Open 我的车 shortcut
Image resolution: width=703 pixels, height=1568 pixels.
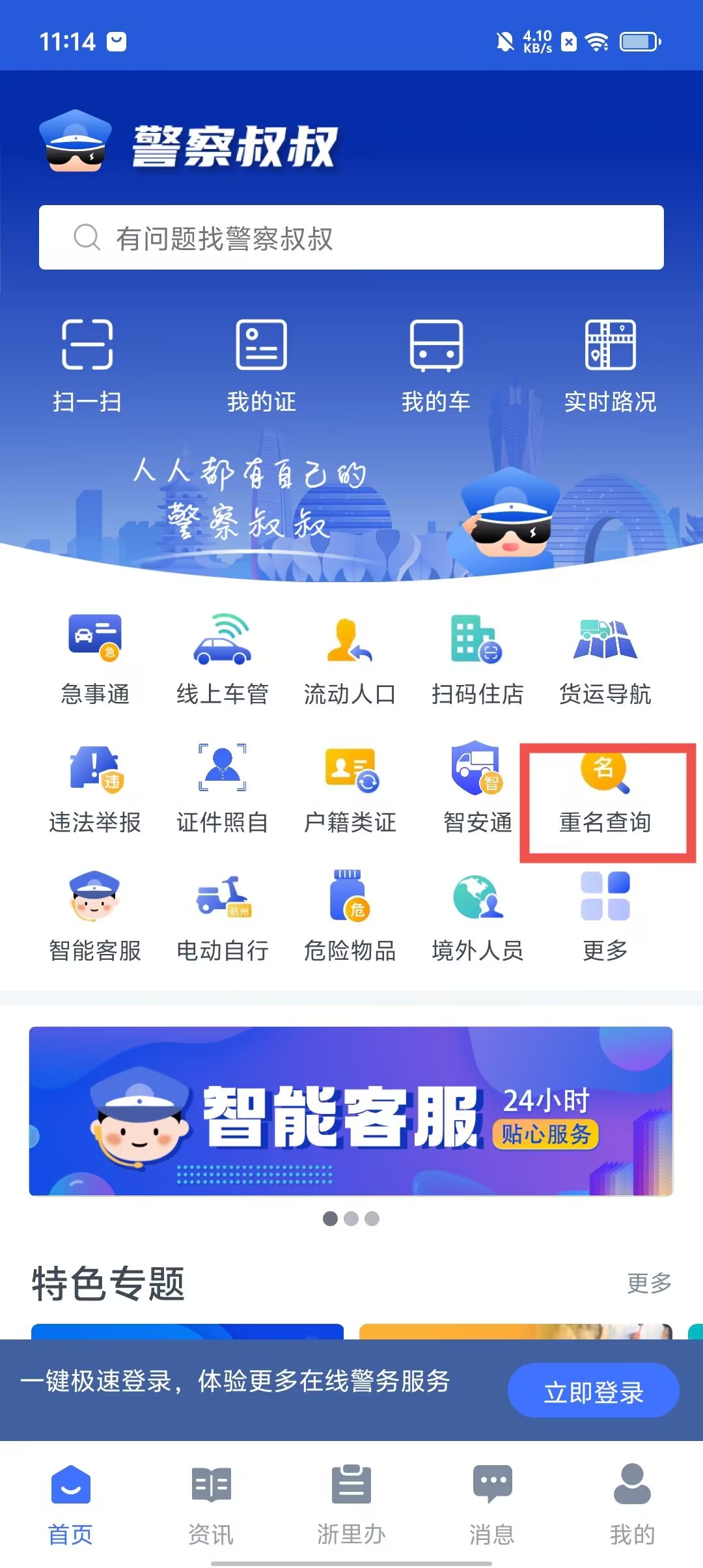point(435,365)
